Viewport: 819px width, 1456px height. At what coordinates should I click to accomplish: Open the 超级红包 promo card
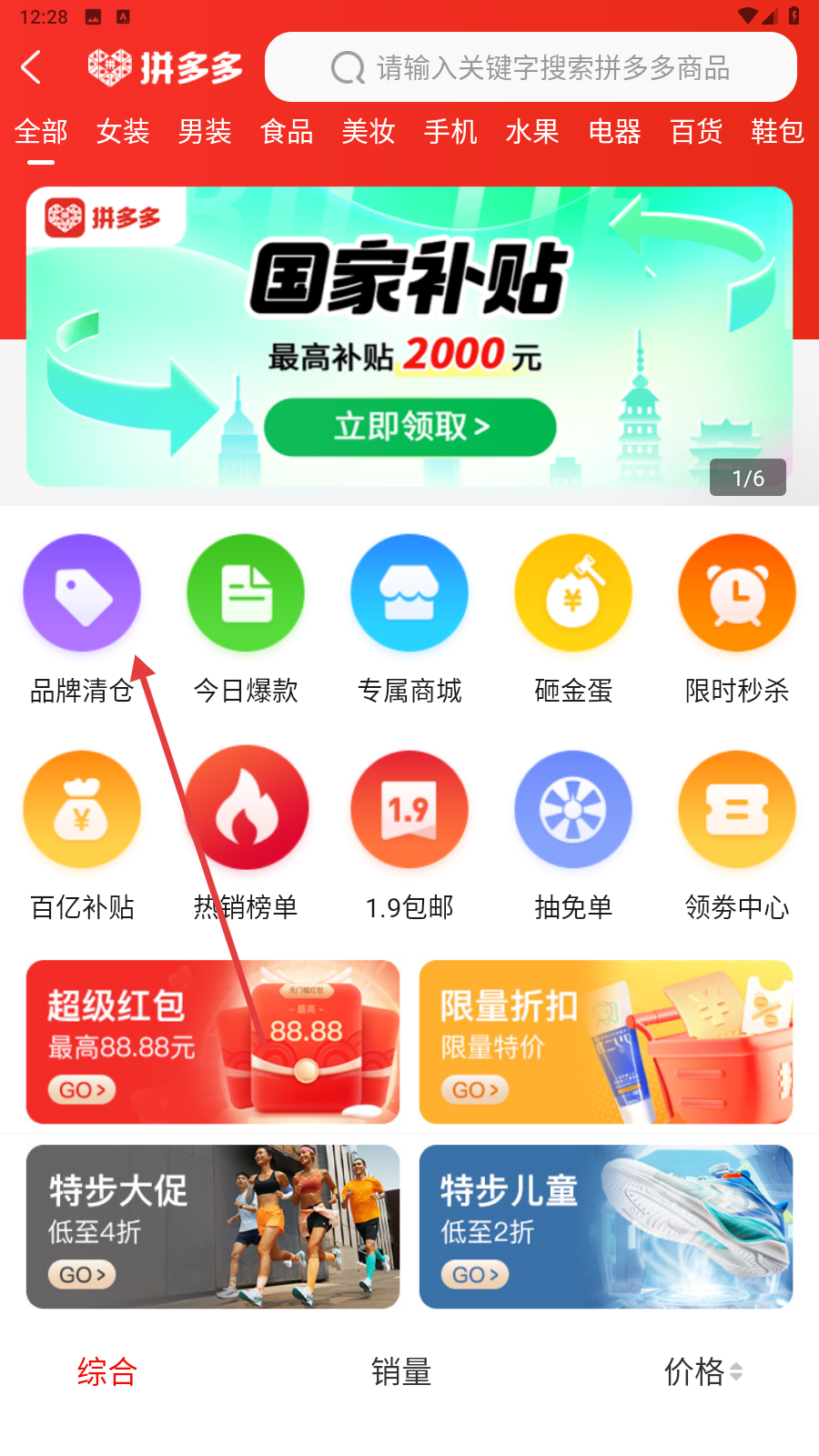[213, 1042]
